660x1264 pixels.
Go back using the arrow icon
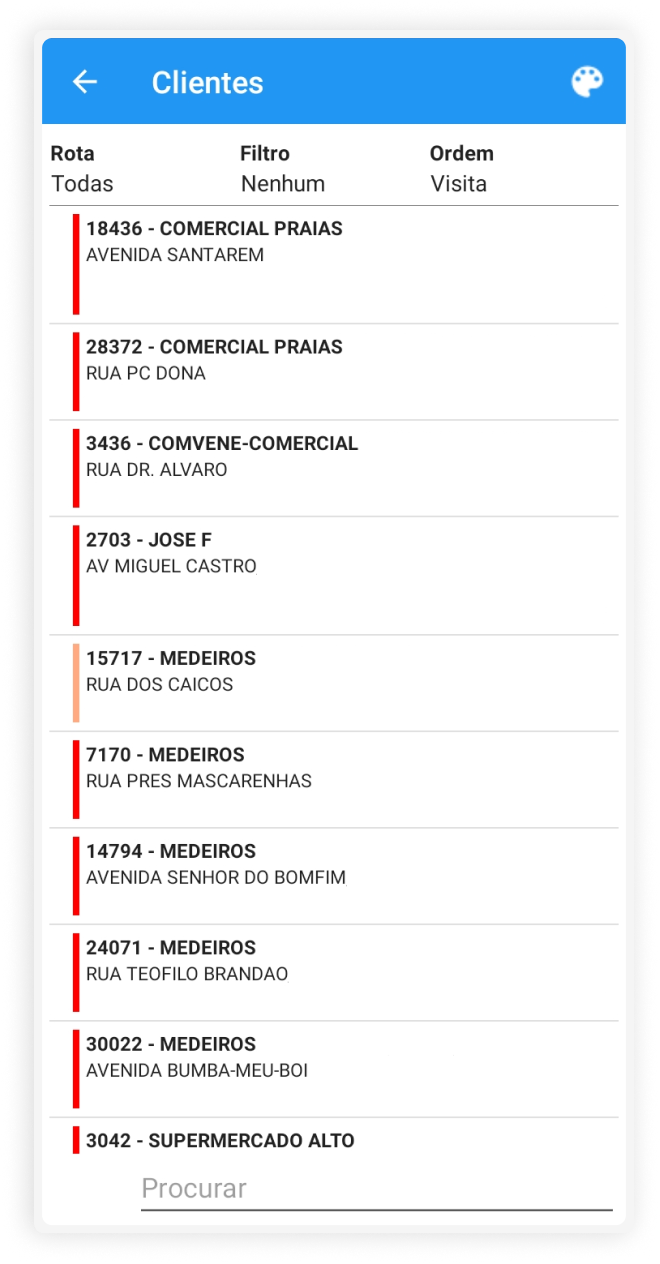tap(85, 82)
